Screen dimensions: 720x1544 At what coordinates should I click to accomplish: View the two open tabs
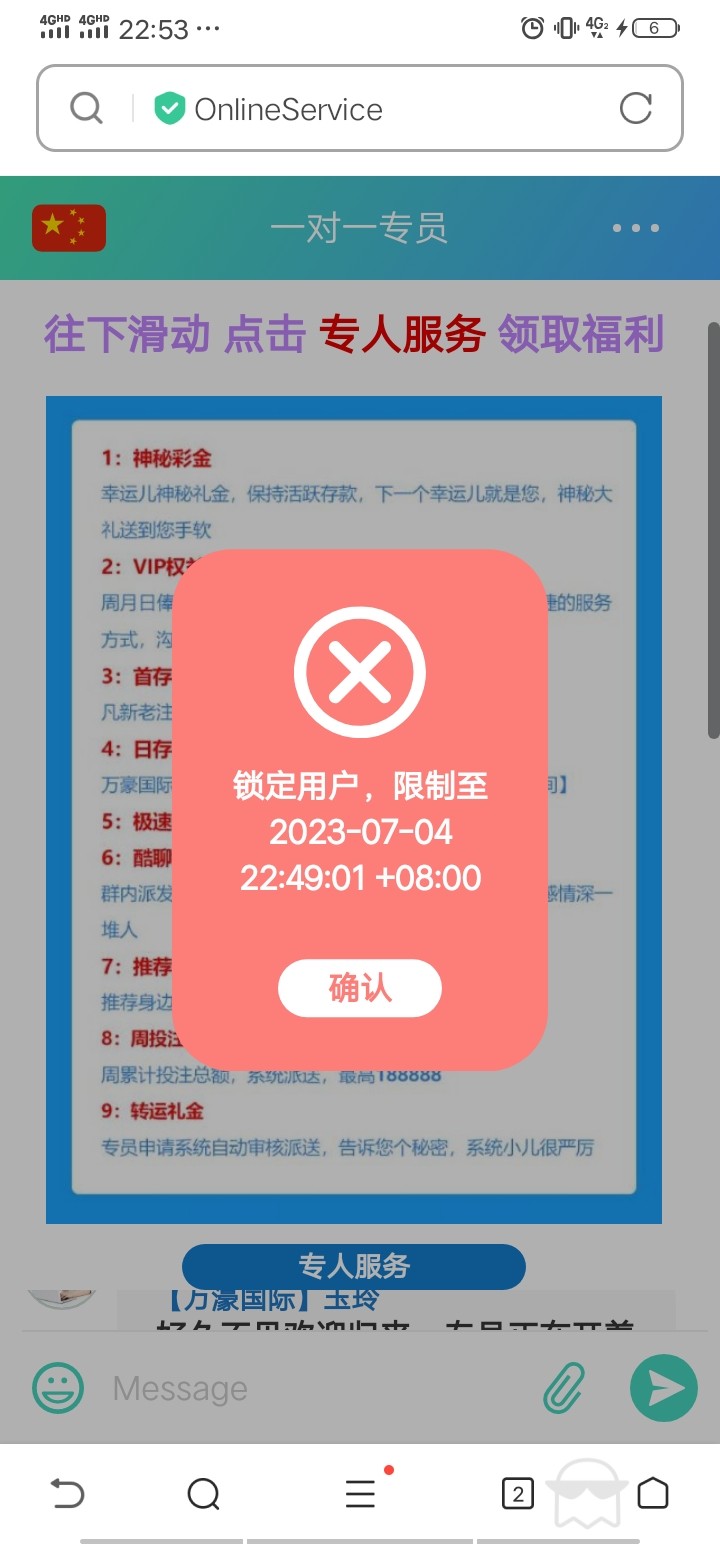[x=517, y=1494]
